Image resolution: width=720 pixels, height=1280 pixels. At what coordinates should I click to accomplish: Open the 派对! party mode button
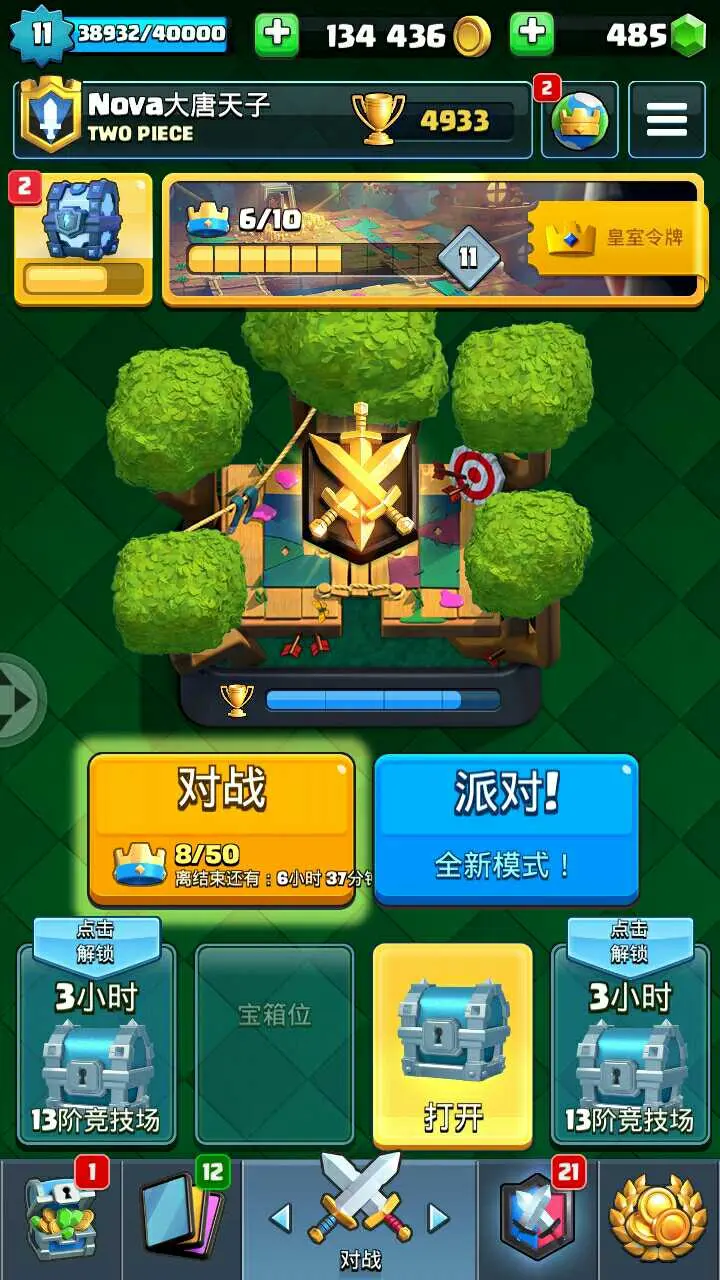point(506,829)
